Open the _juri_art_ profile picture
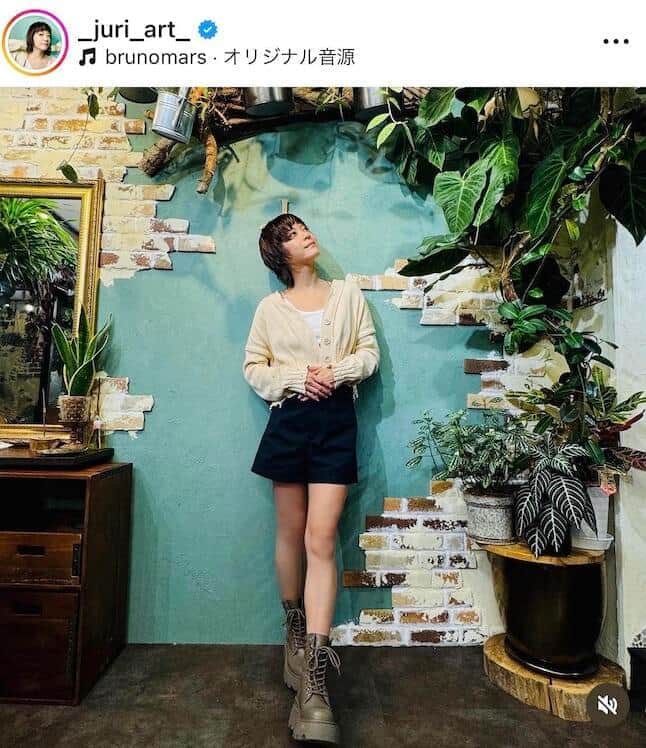Viewport: 646px width, 748px height. [x=35, y=43]
